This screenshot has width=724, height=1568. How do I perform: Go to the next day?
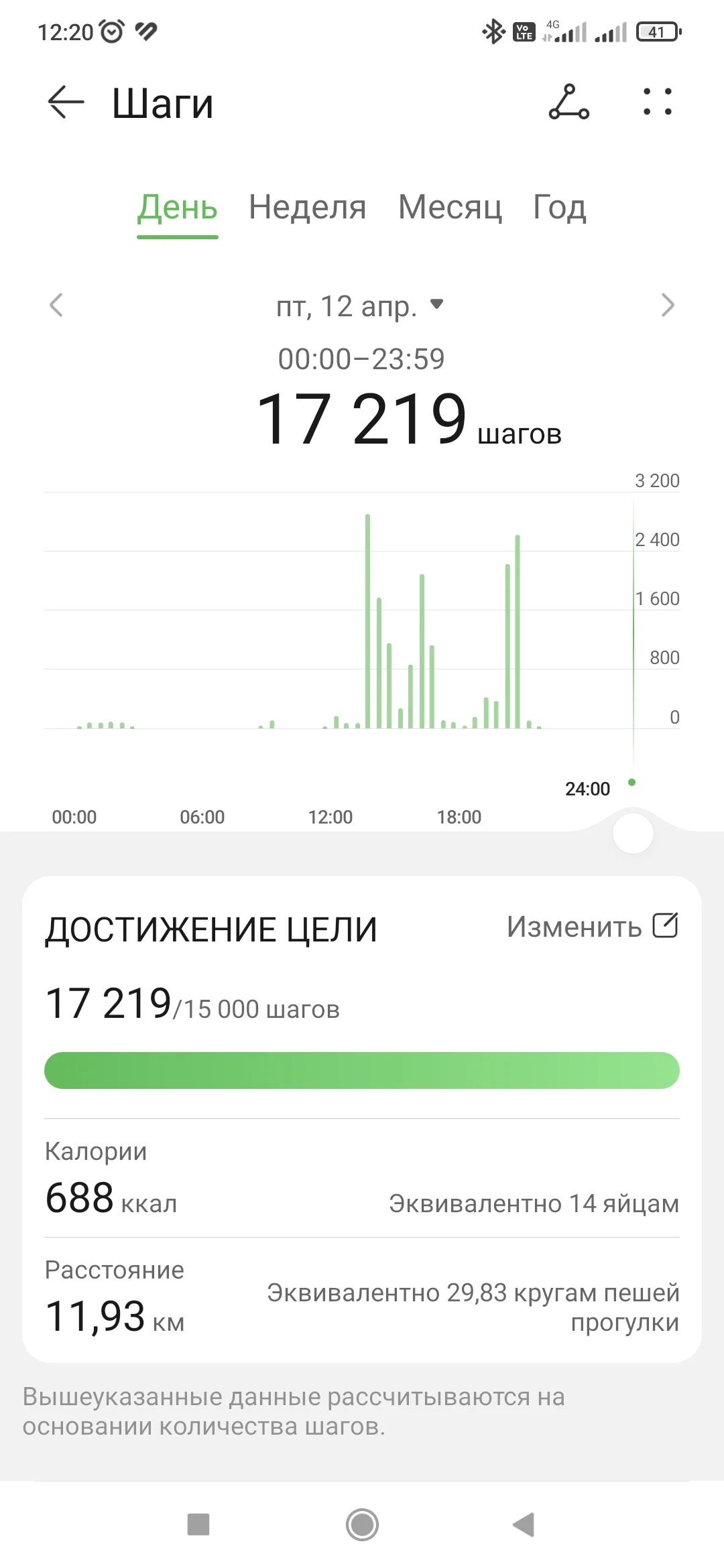667,306
